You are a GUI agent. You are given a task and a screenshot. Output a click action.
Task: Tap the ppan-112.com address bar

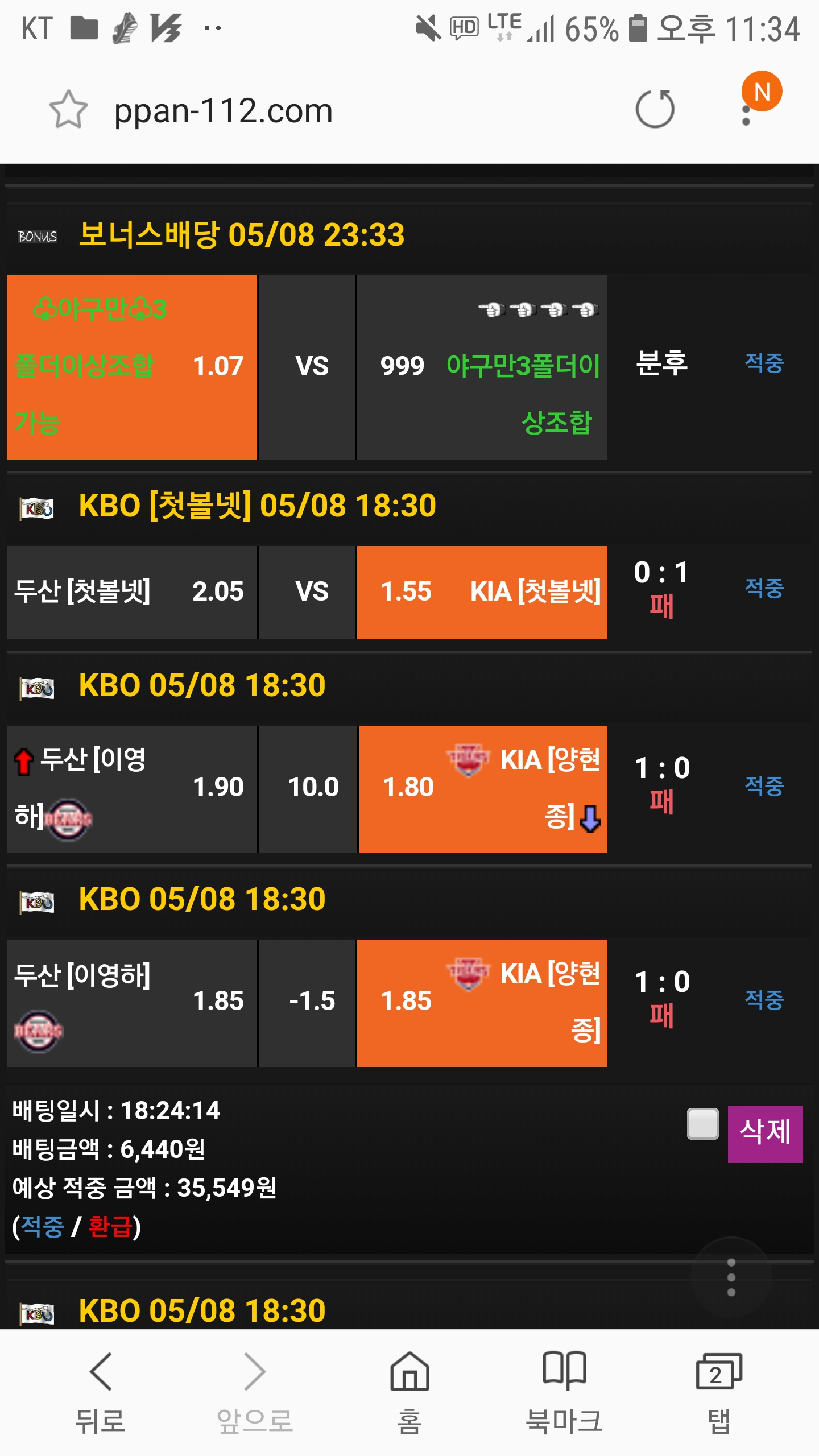[x=341, y=111]
